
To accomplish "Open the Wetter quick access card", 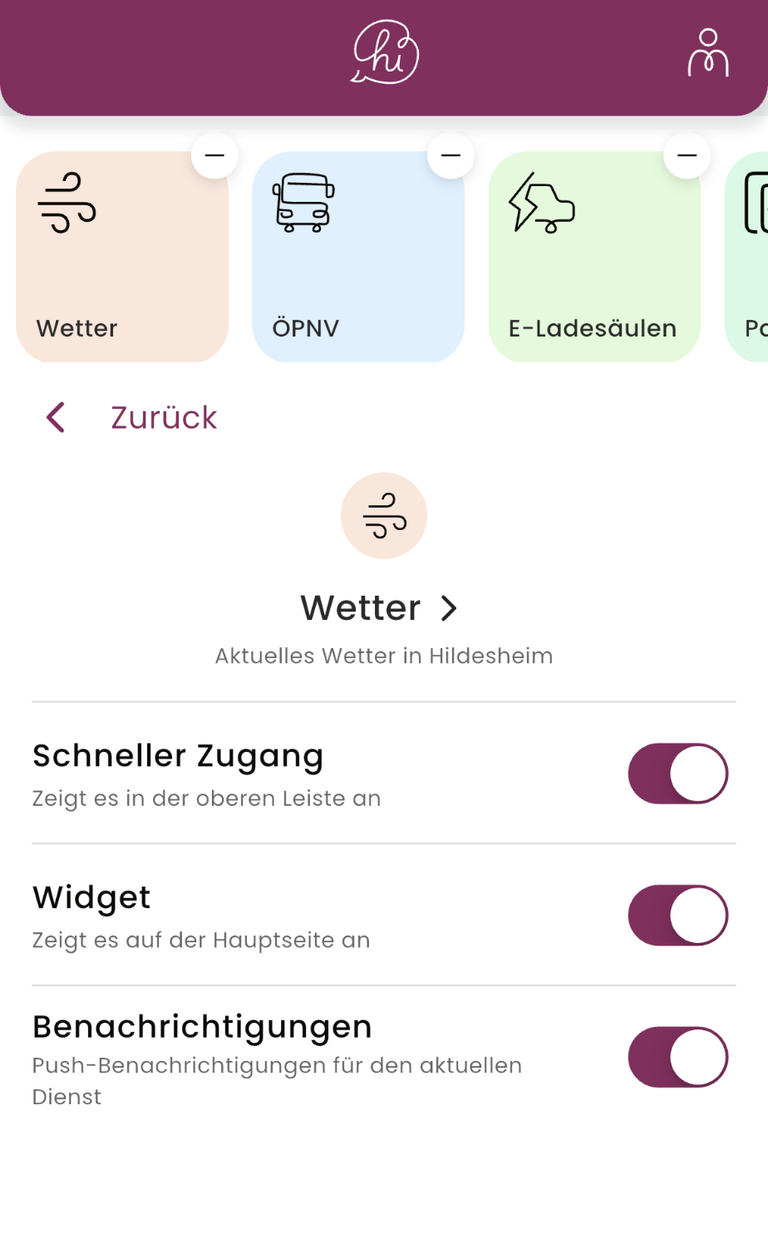I will click(122, 257).
